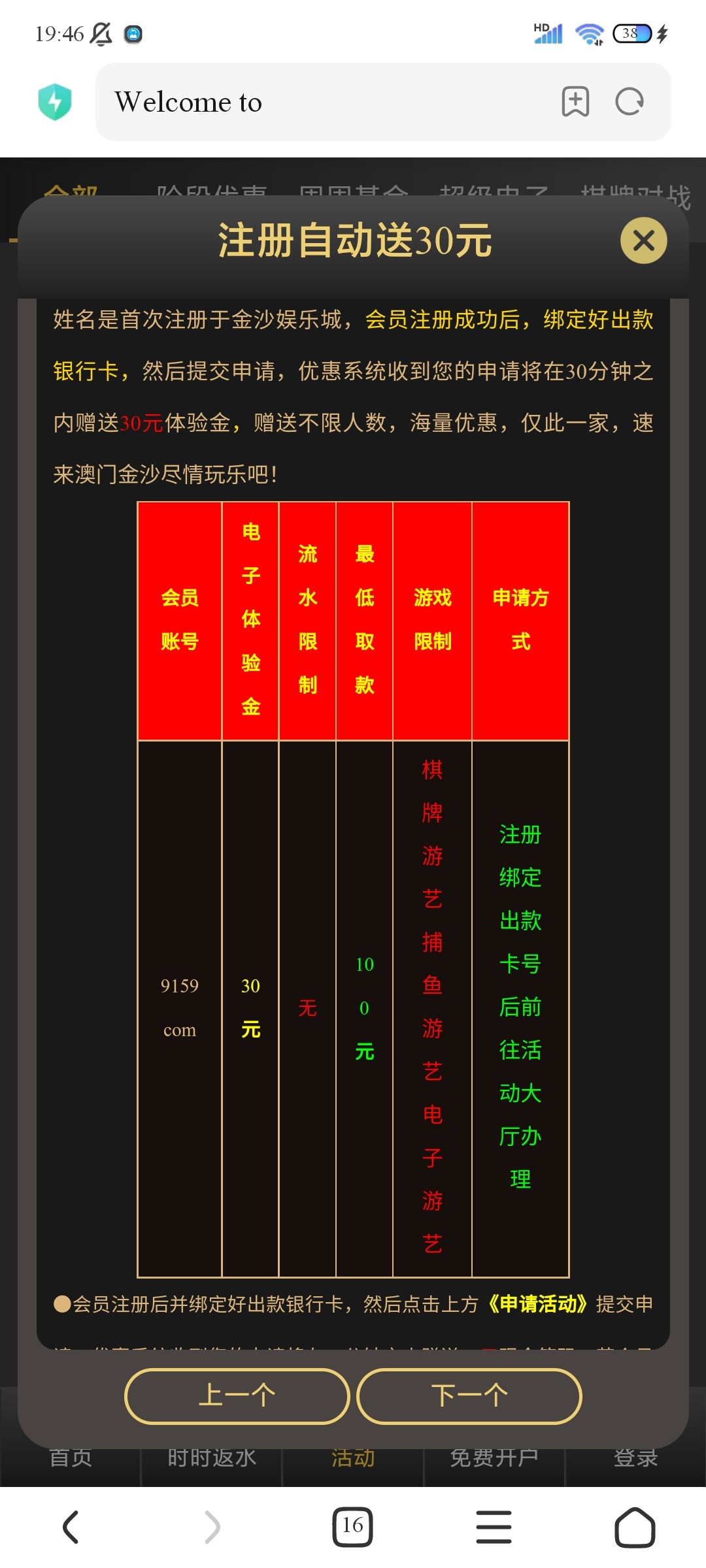
Task: Go to previous promotion with 上一个
Action: pyautogui.click(x=237, y=1396)
